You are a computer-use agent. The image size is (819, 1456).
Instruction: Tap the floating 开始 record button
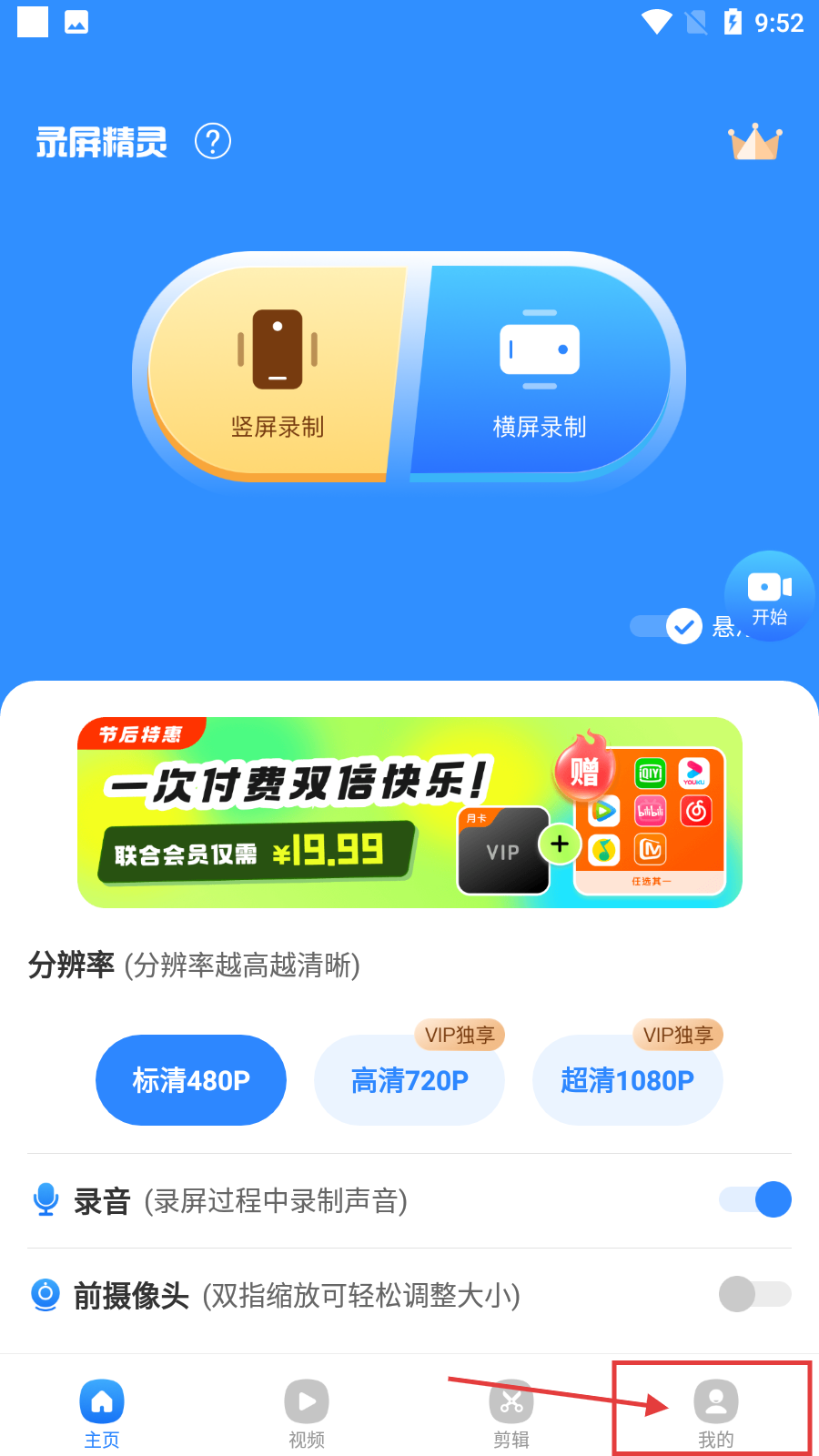coord(769,596)
